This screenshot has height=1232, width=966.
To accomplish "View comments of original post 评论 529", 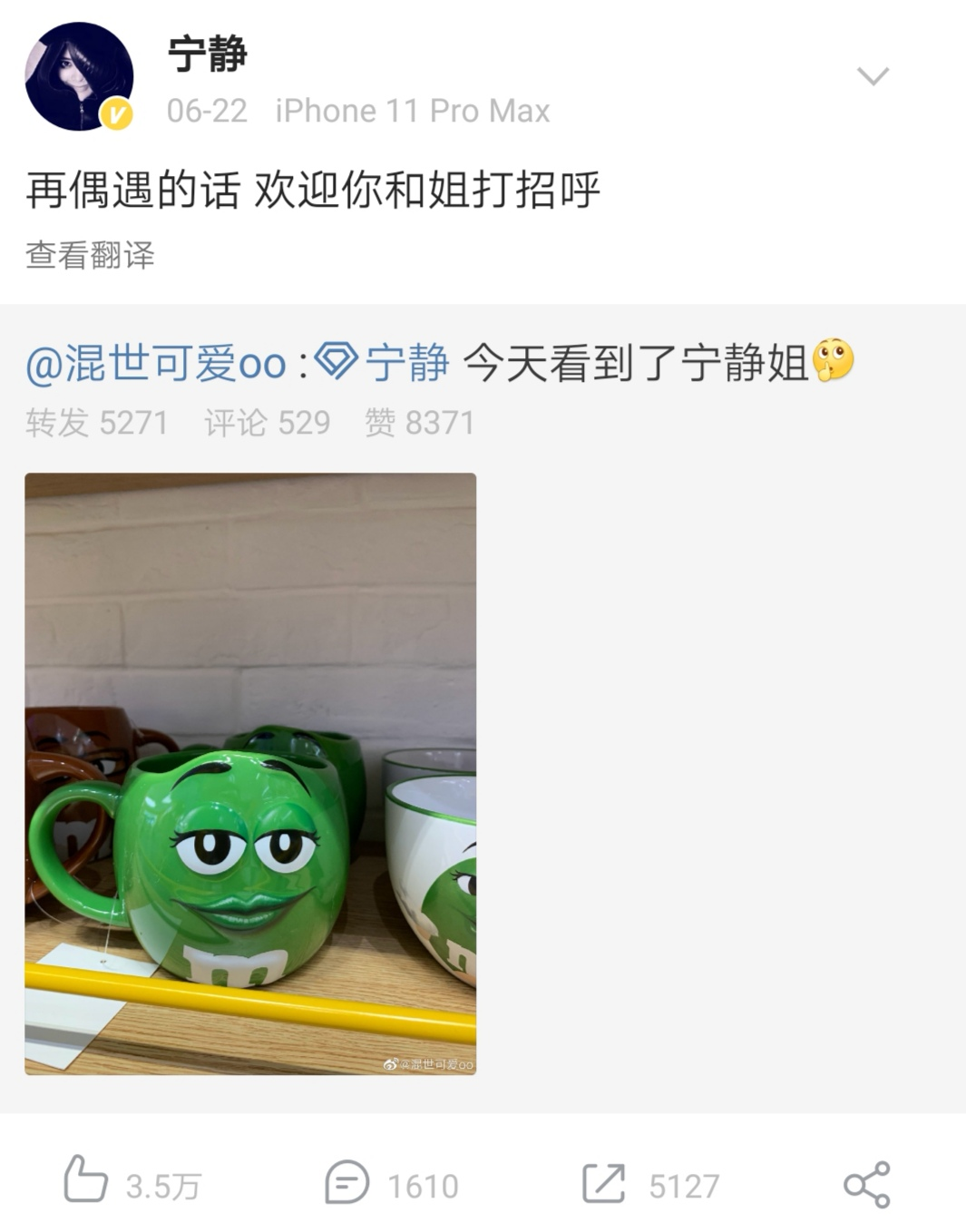I will [x=267, y=423].
